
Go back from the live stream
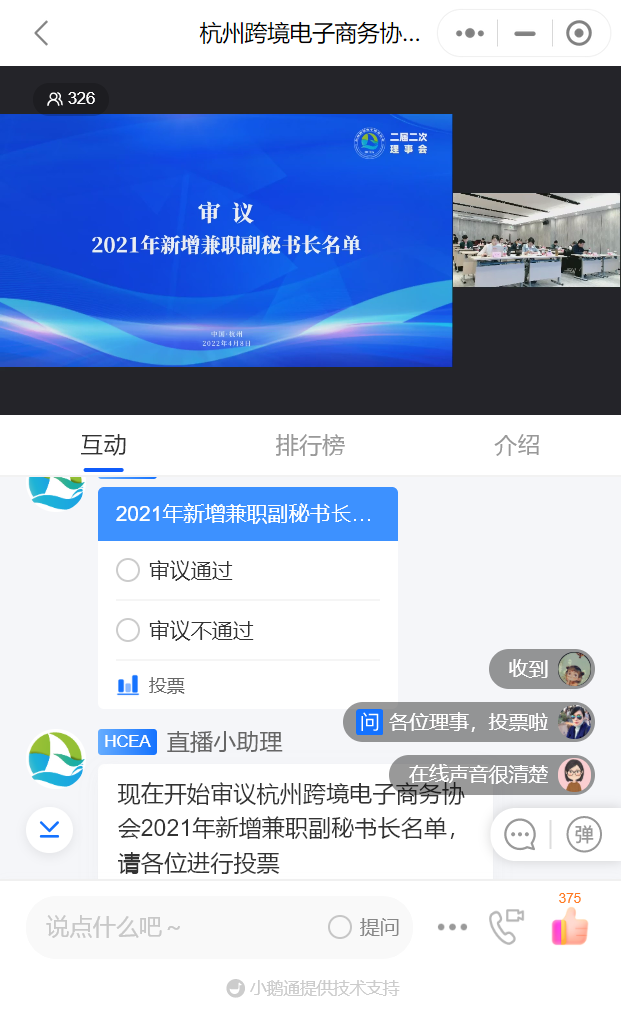pyautogui.click(x=41, y=33)
